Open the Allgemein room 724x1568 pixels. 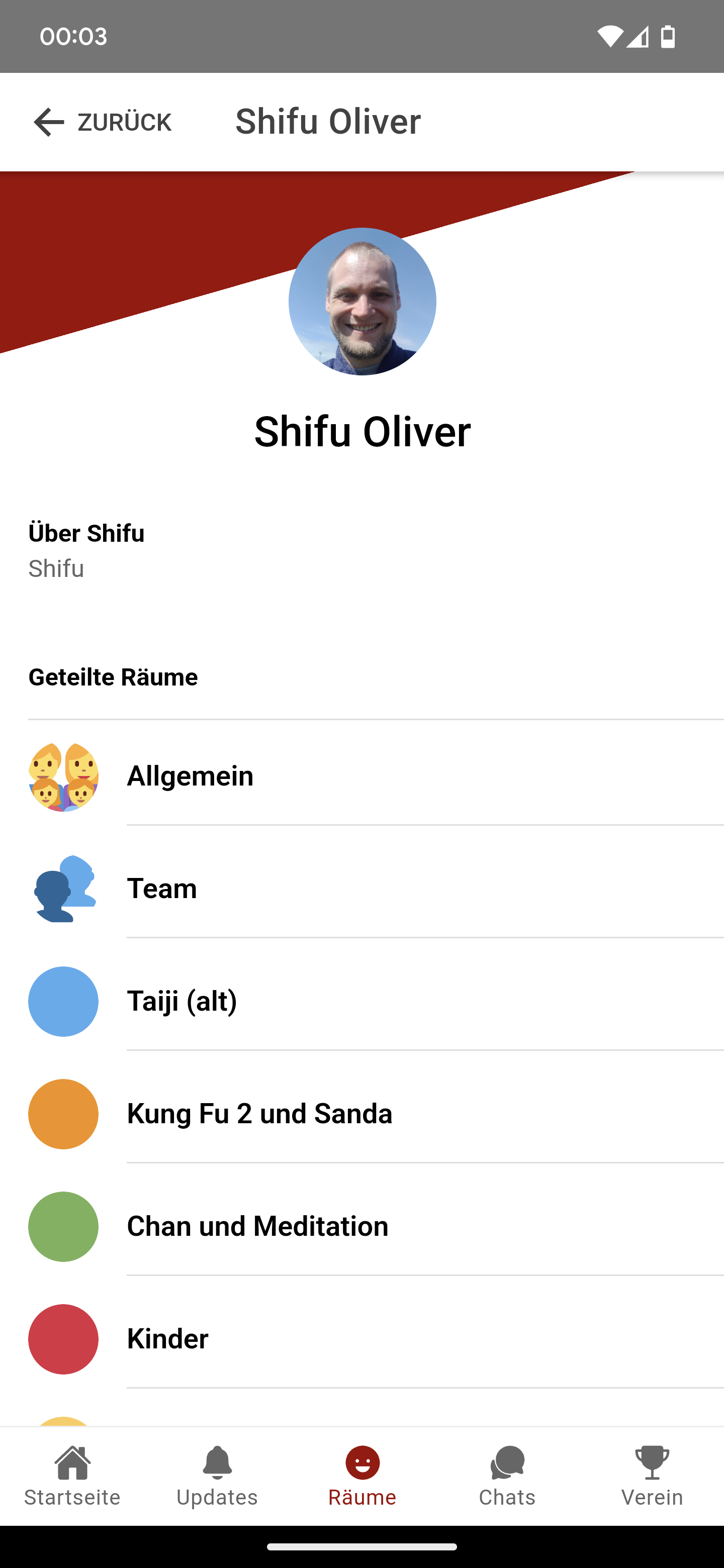361,776
